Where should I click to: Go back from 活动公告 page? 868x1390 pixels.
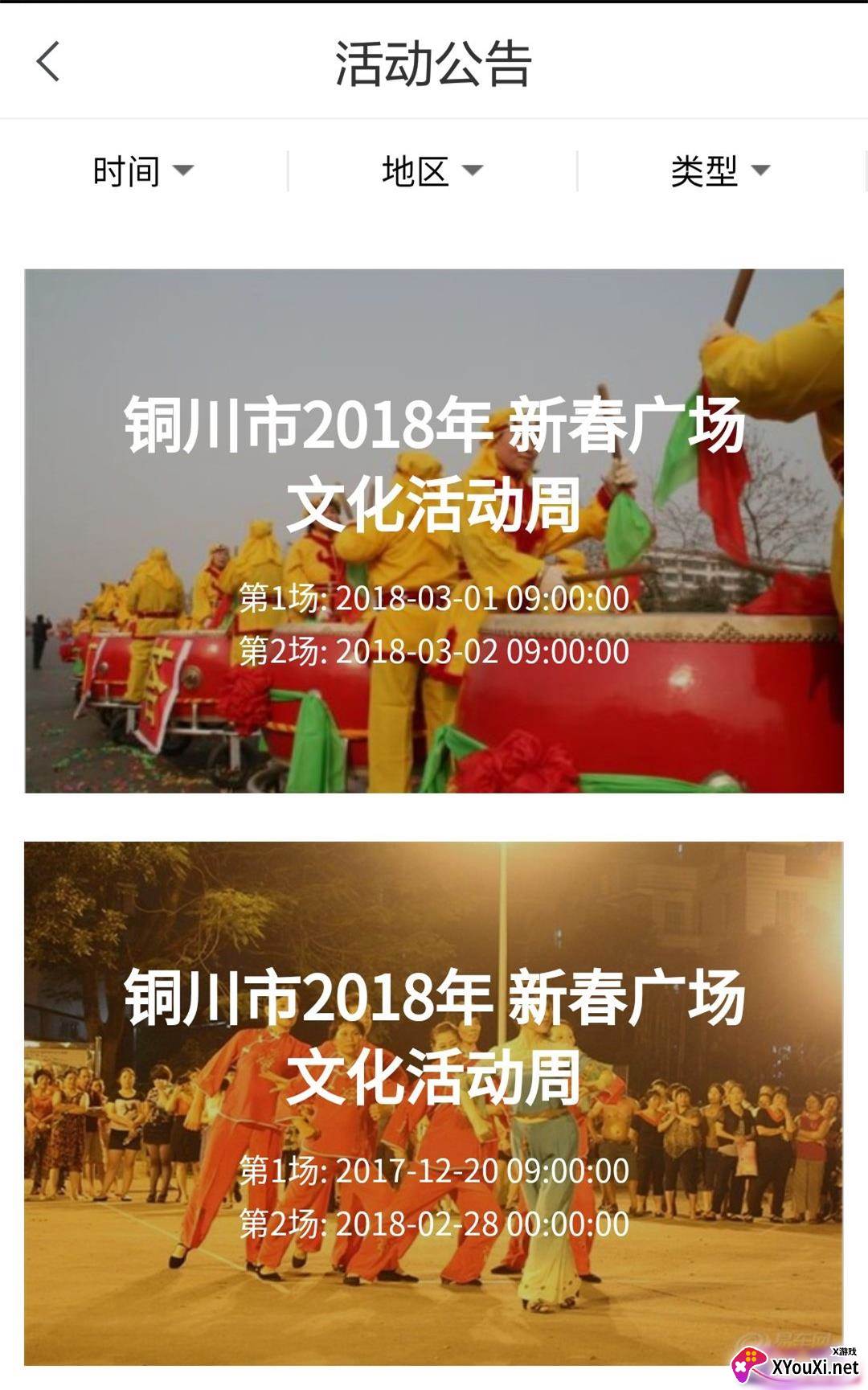click(x=48, y=62)
